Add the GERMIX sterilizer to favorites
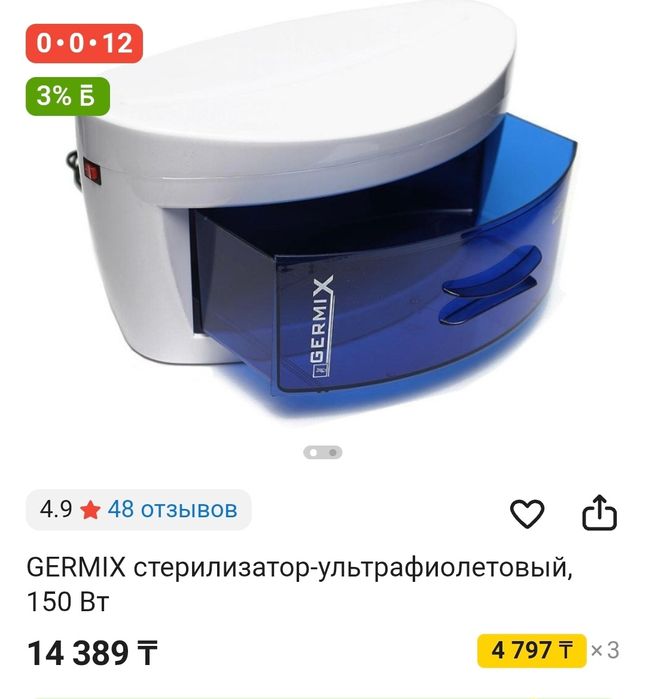 (x=527, y=513)
